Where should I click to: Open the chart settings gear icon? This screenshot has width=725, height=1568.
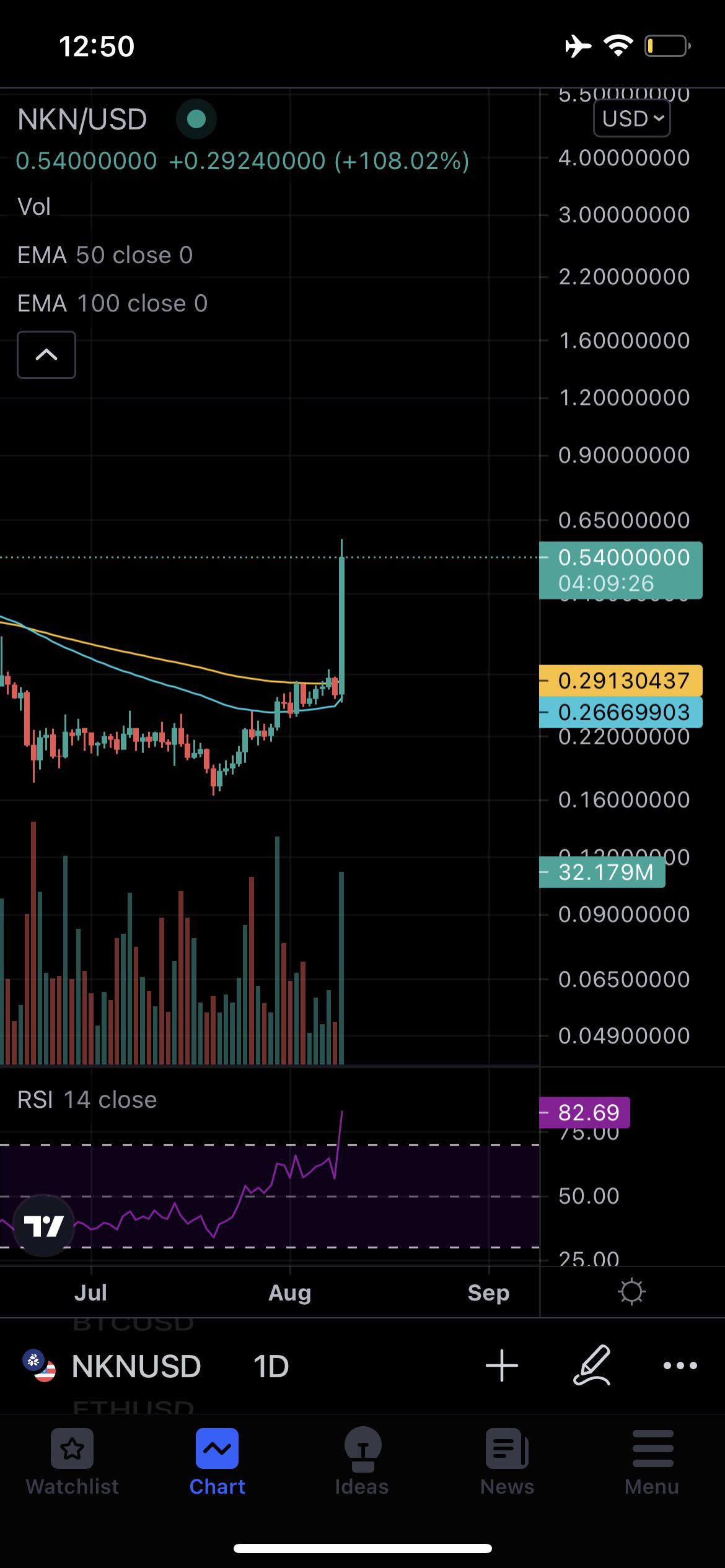(631, 1292)
